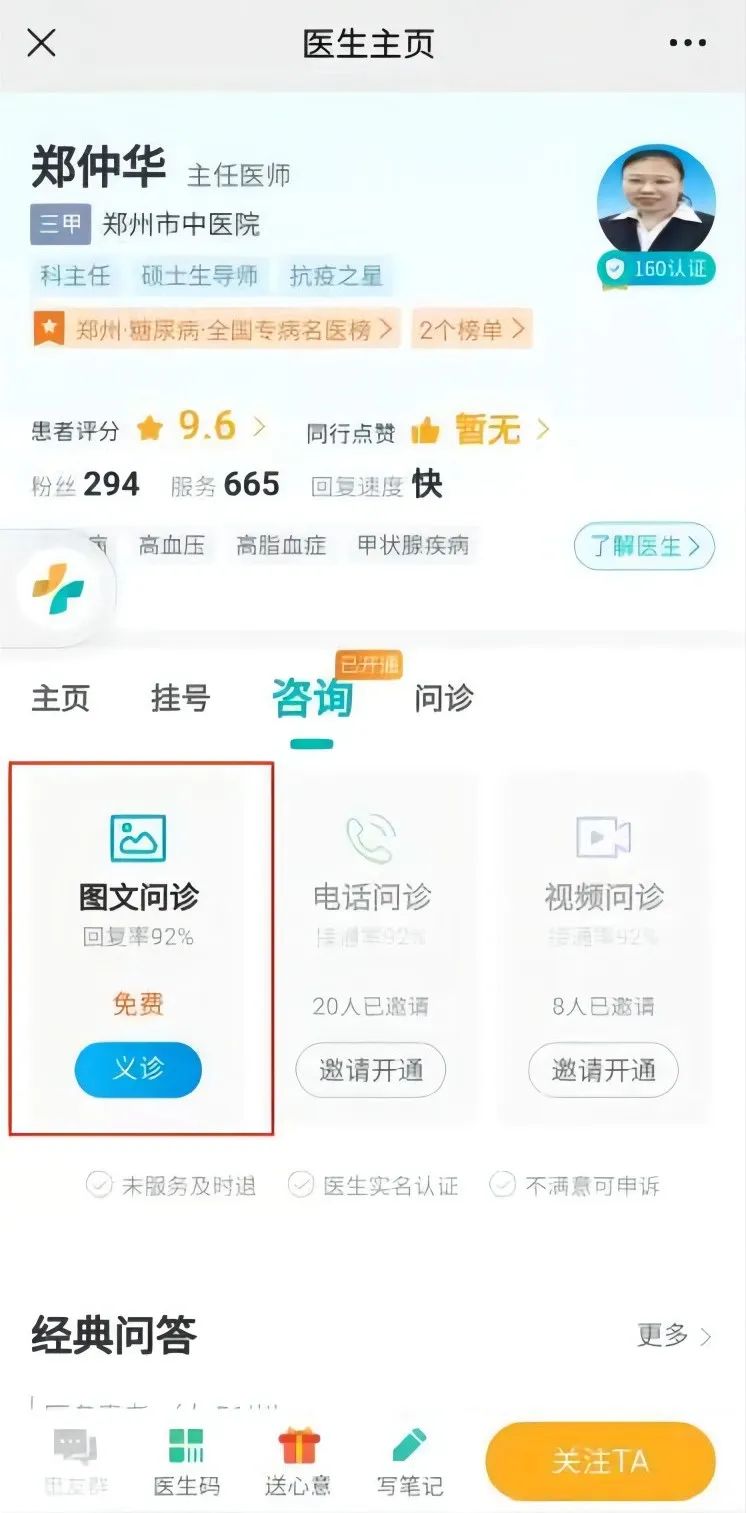Switch to the 问诊 tab
Screen dimensions: 746x1513
[x=444, y=697]
